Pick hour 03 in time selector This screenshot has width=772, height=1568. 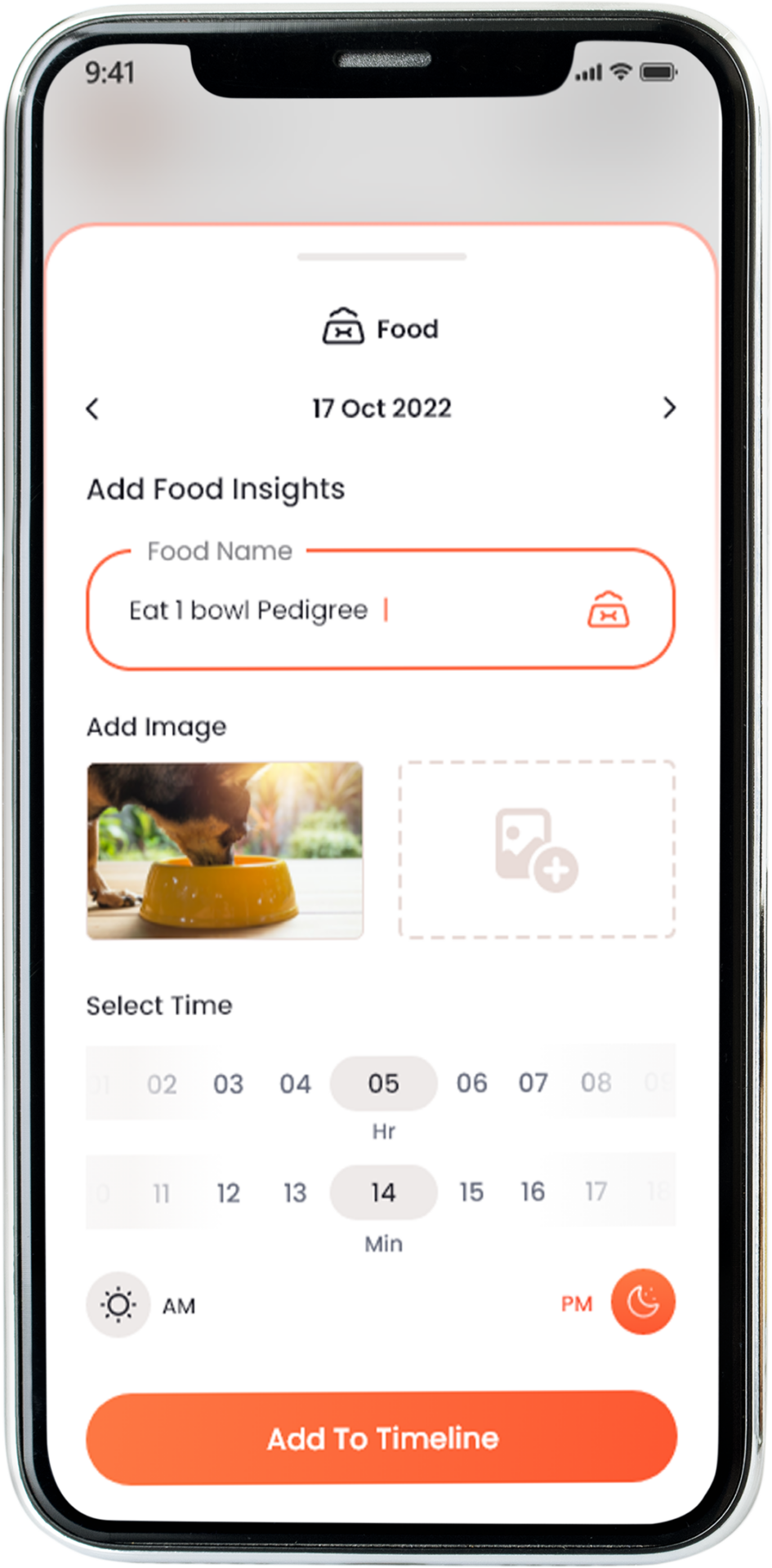(228, 1084)
